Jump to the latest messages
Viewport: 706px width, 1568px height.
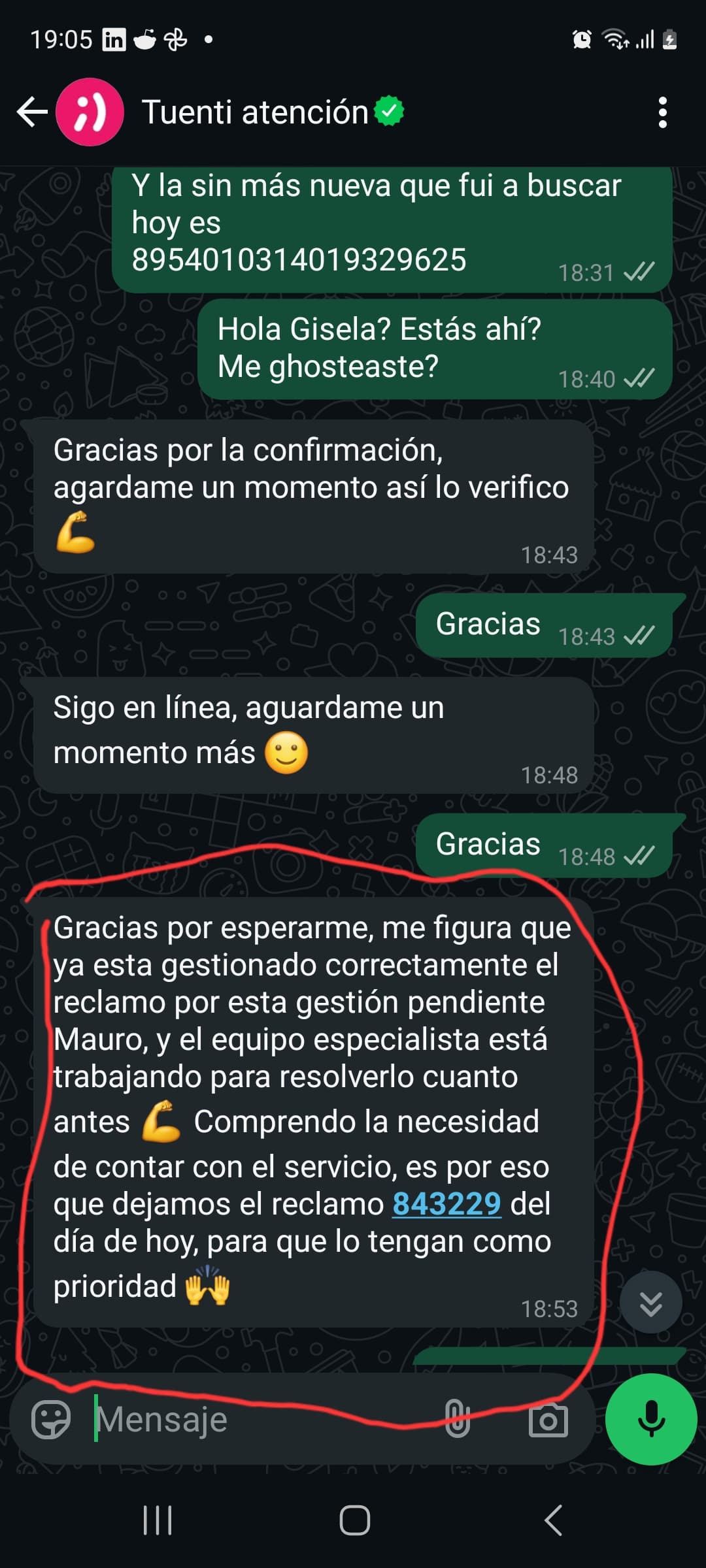[650, 1302]
